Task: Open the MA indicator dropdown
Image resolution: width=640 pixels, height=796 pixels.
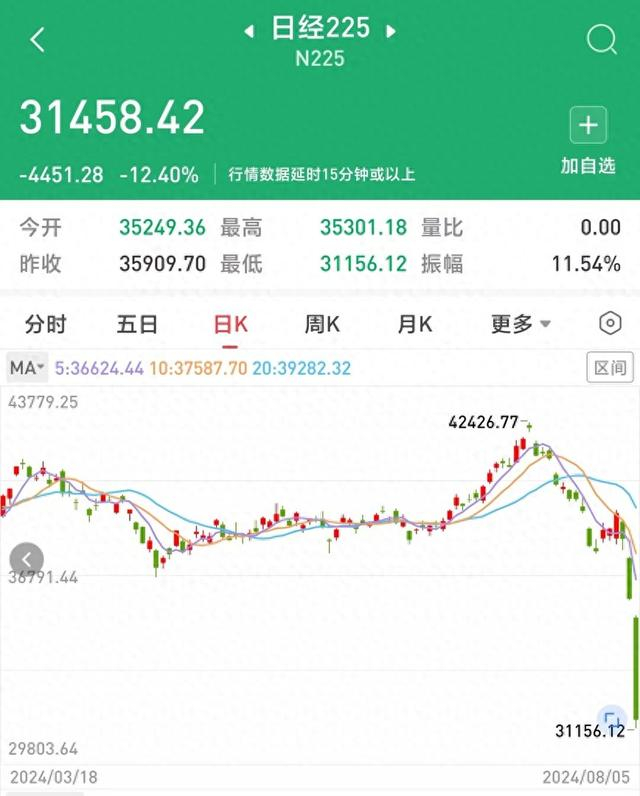Action: tap(27, 368)
